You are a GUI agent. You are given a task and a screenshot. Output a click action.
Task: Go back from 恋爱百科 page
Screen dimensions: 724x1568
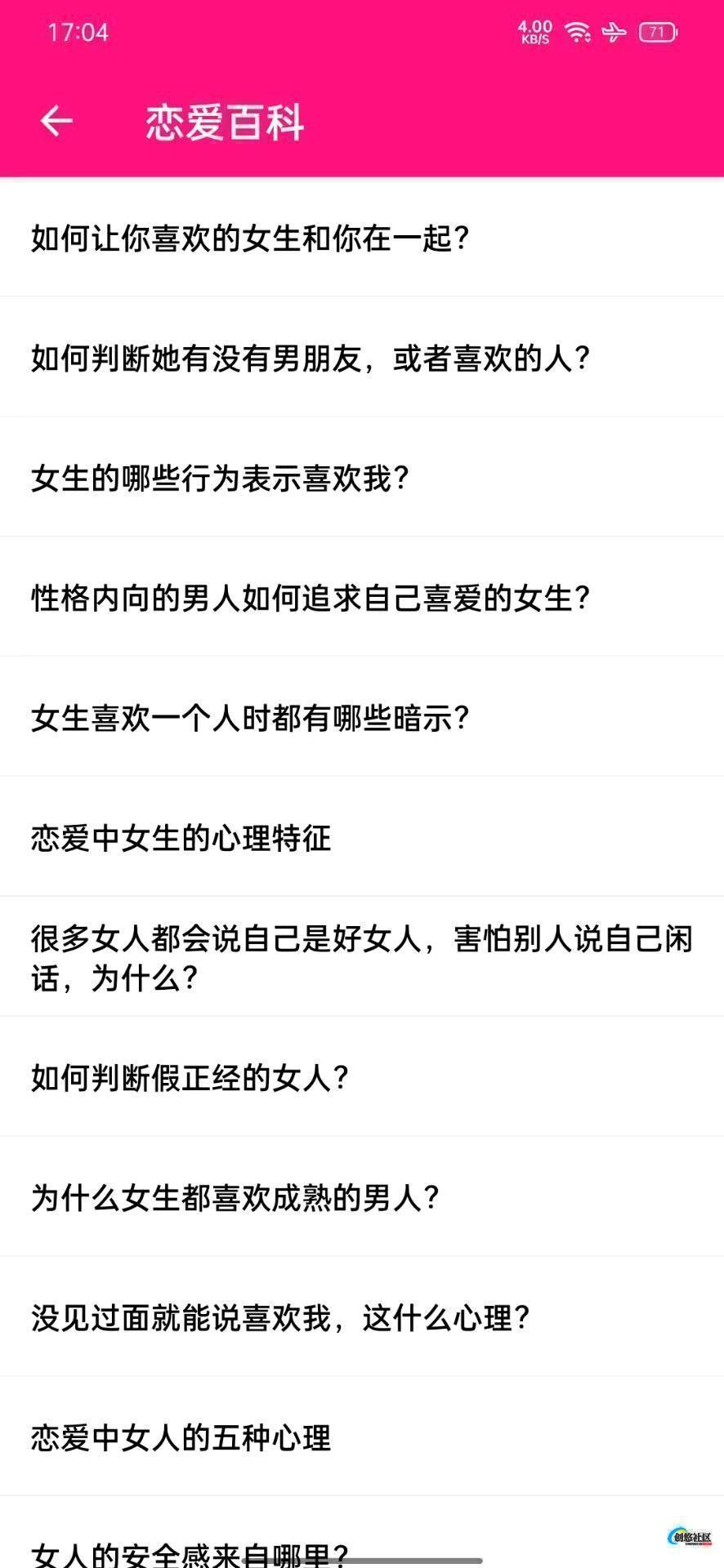coord(56,122)
